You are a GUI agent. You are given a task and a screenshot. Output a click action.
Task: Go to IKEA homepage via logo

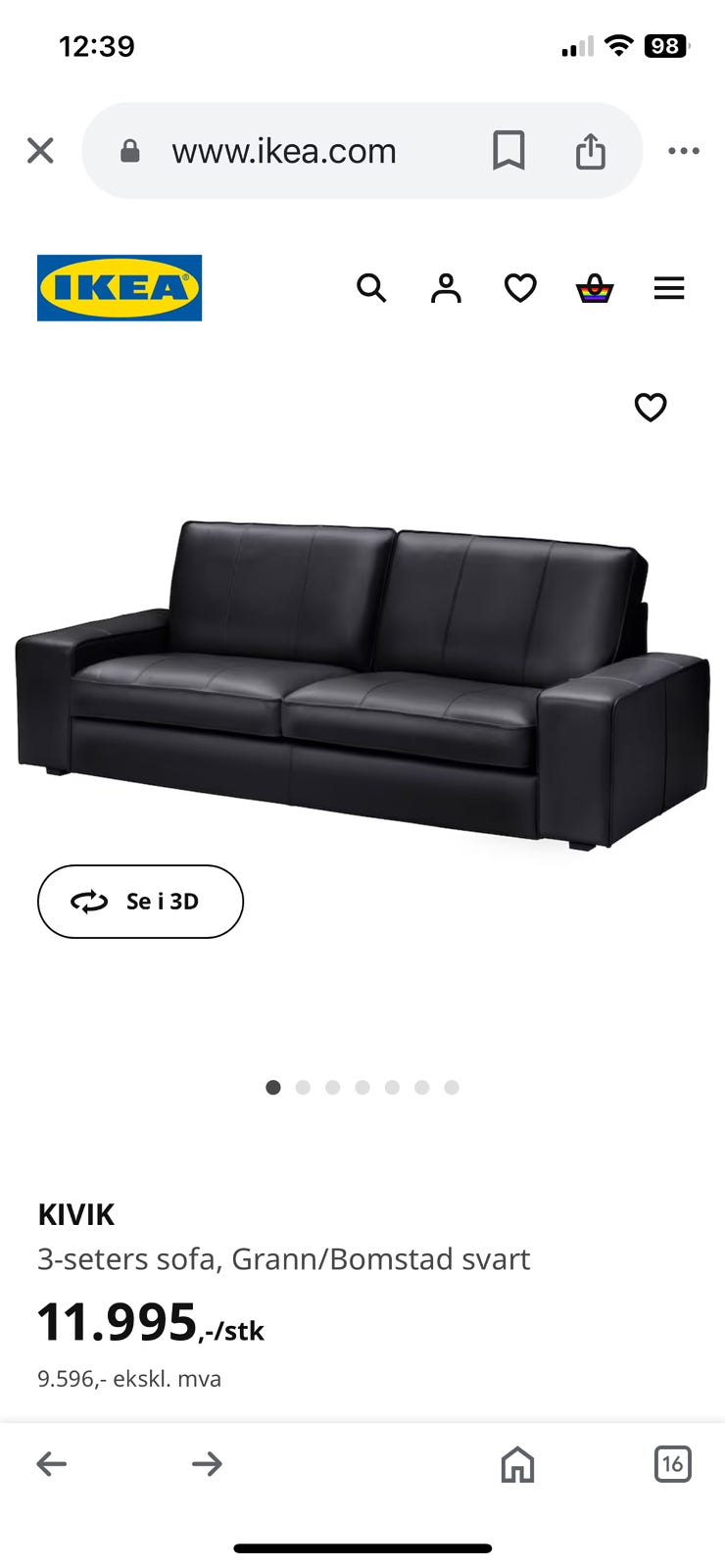pos(120,288)
